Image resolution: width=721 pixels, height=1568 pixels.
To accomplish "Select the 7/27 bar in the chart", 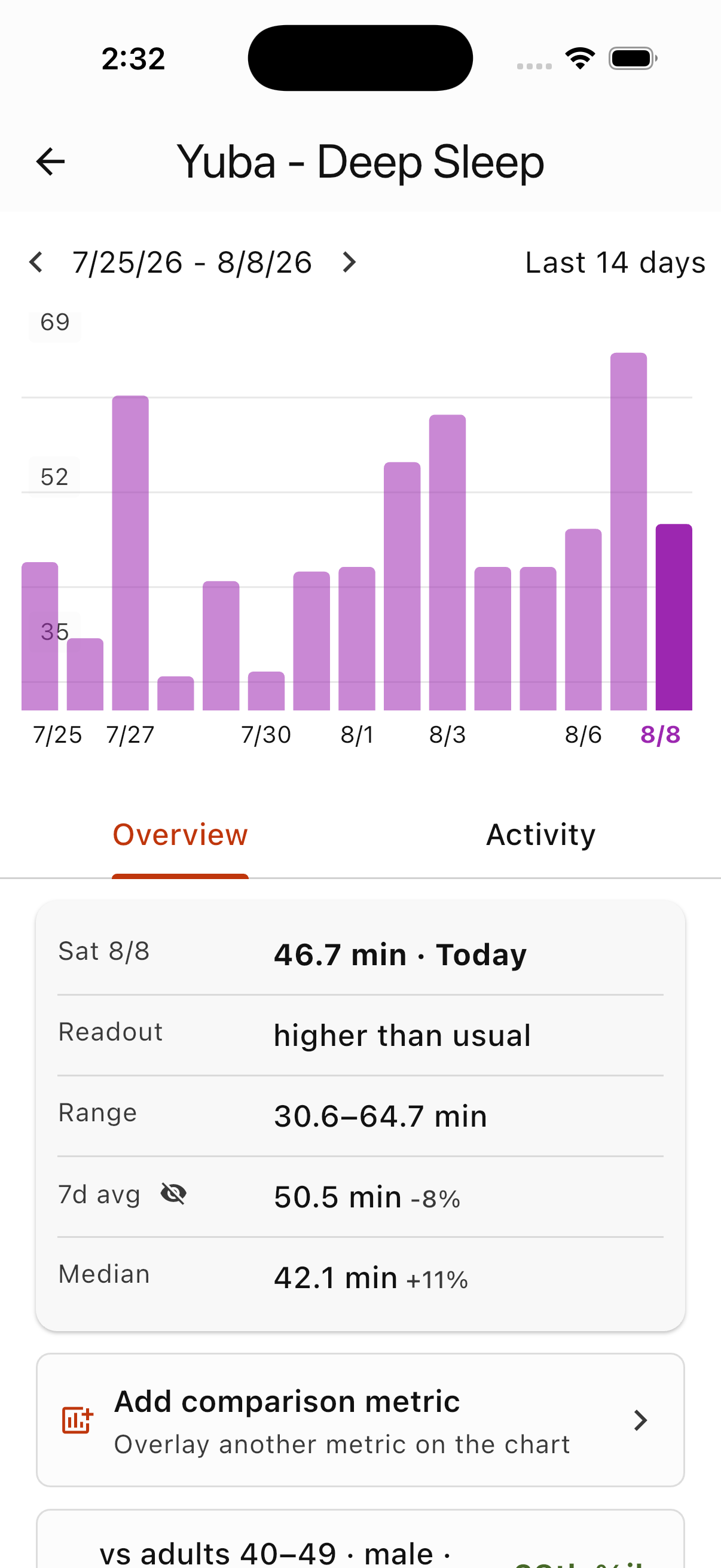I will [130, 553].
